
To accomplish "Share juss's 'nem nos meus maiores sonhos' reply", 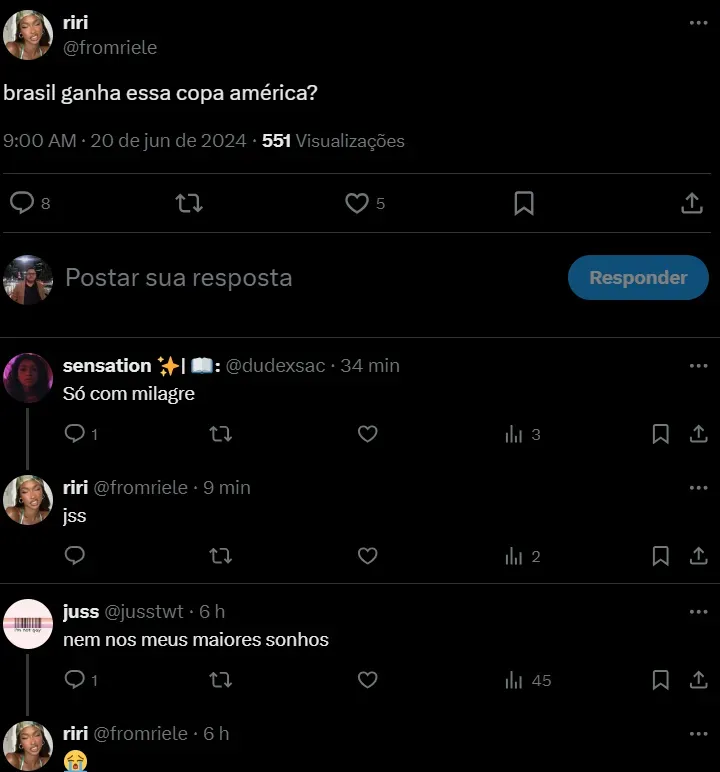I will (698, 680).
